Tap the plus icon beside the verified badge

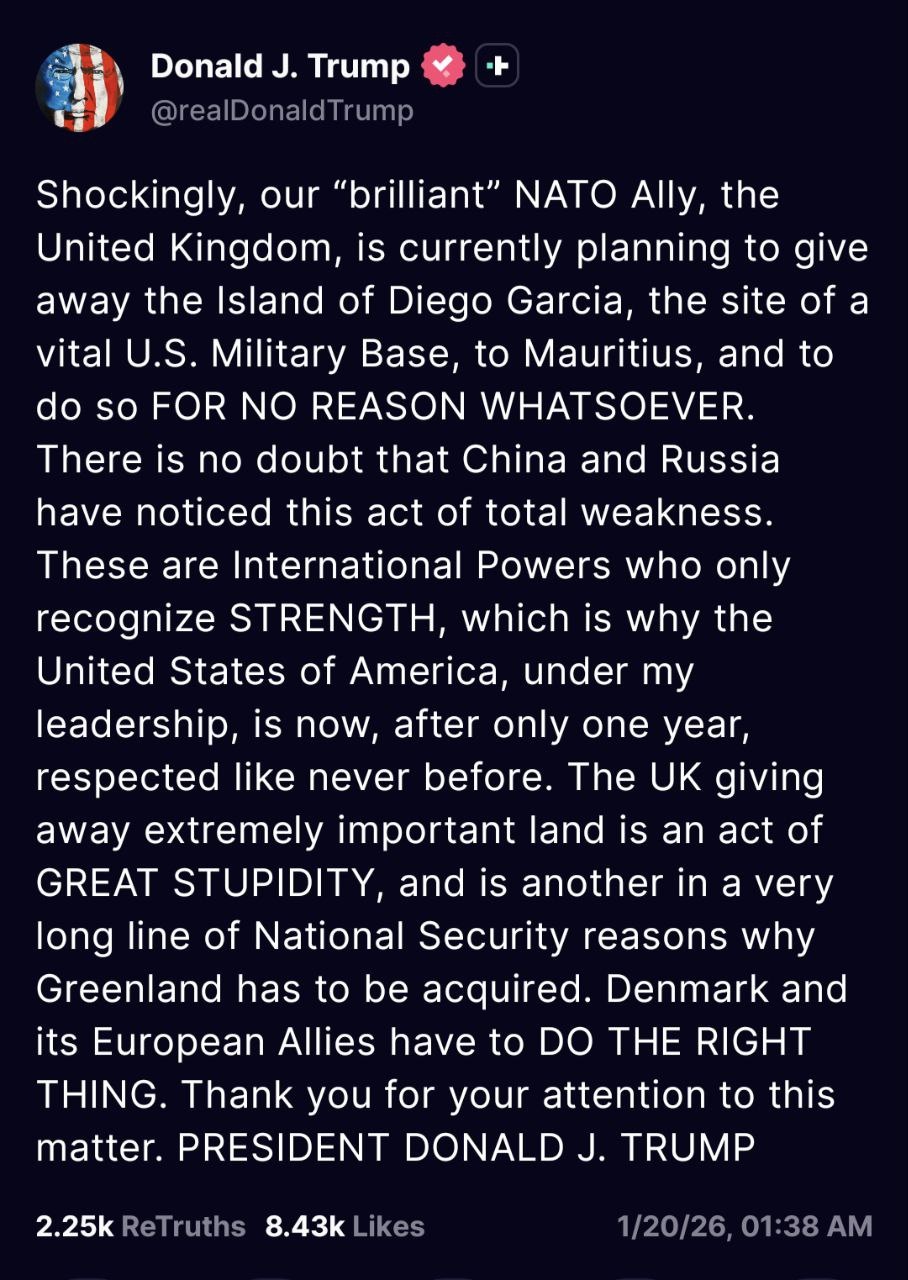click(x=497, y=67)
